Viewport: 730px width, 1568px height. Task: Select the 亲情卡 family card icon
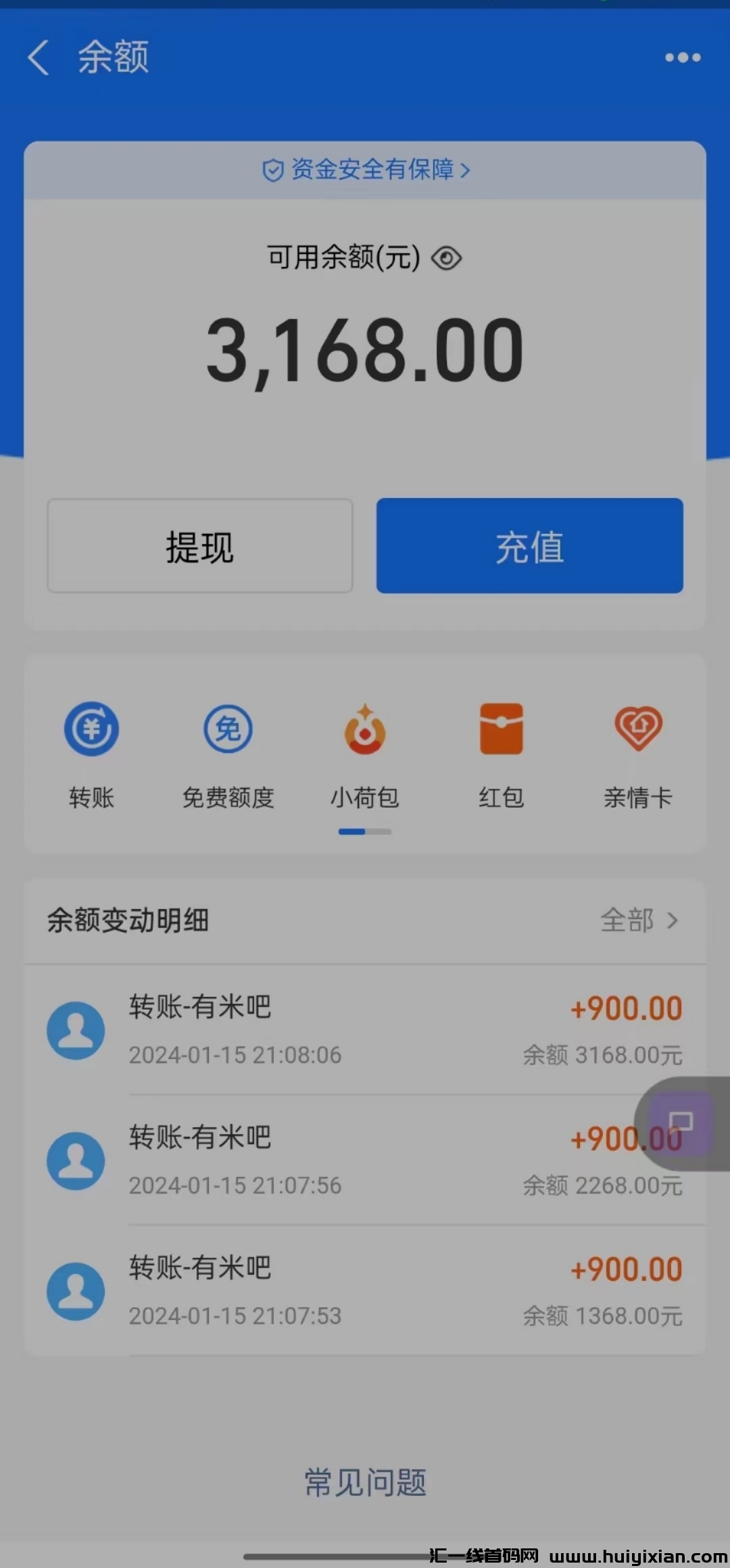point(638,730)
